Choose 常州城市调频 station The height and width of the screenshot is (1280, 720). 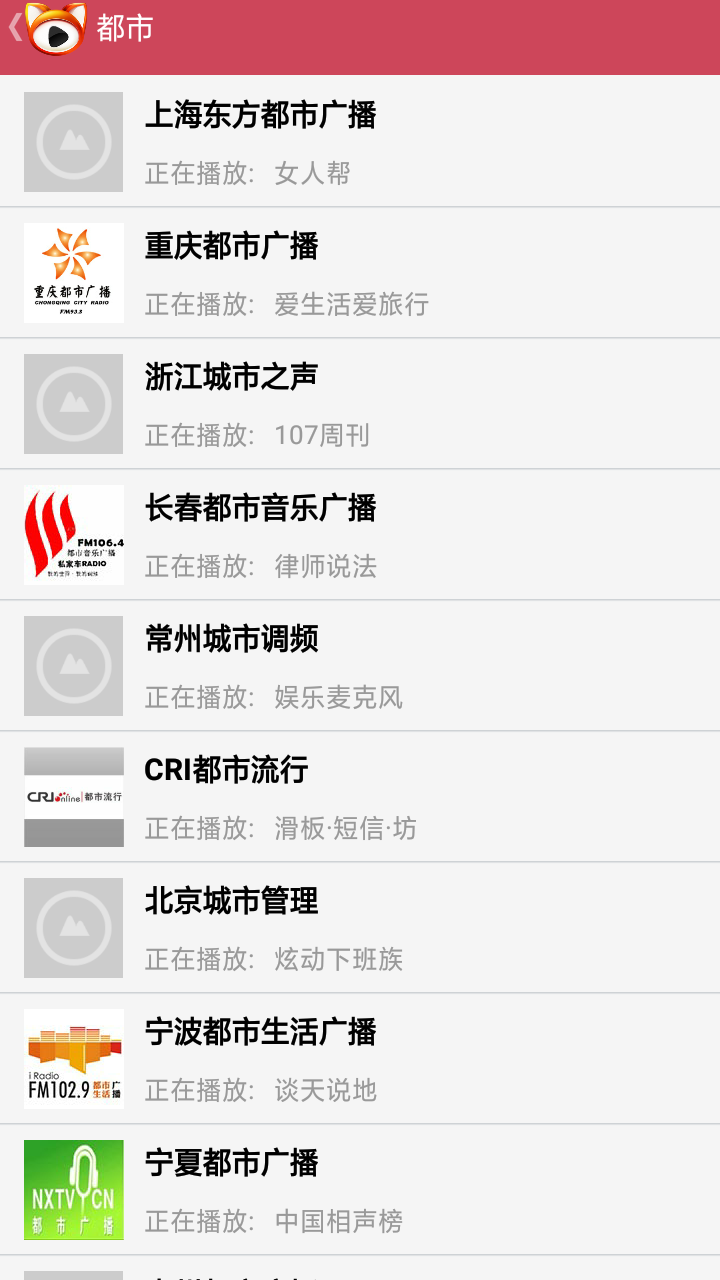[360, 666]
